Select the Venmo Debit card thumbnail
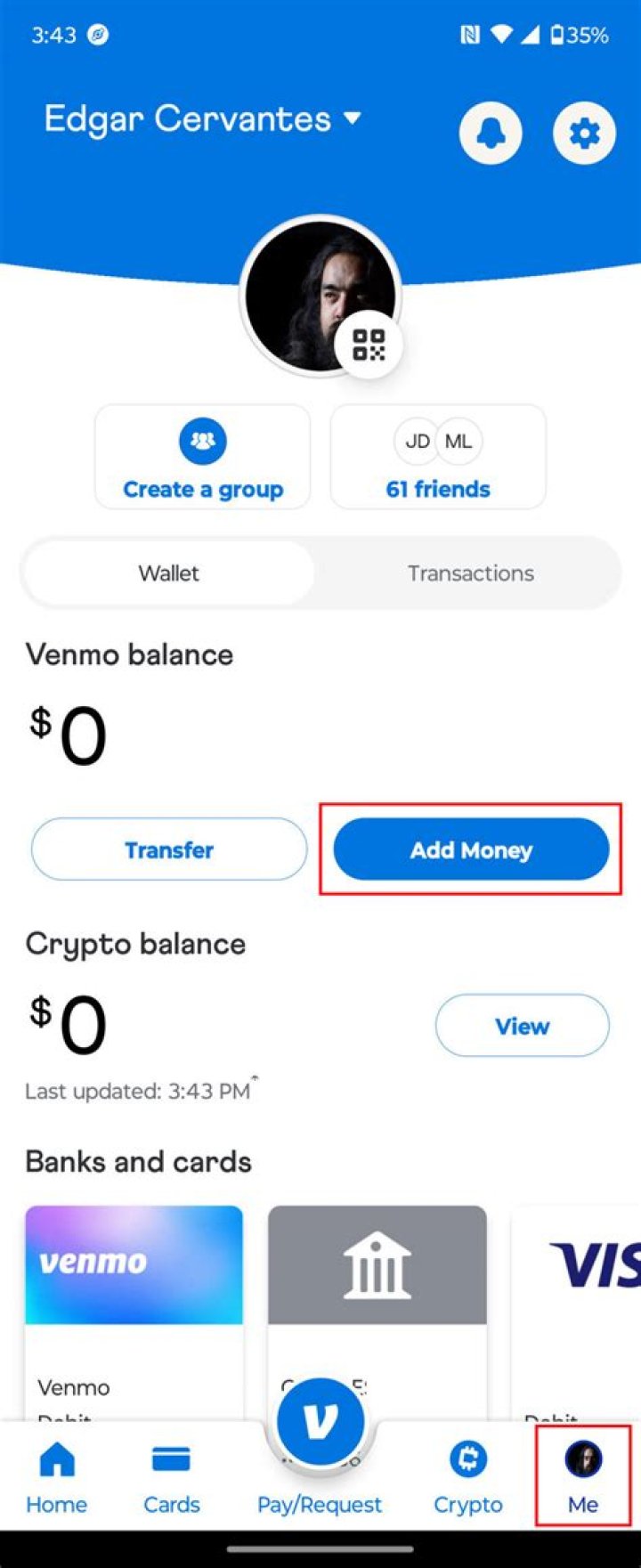The width and height of the screenshot is (641, 1568). coord(134,1264)
